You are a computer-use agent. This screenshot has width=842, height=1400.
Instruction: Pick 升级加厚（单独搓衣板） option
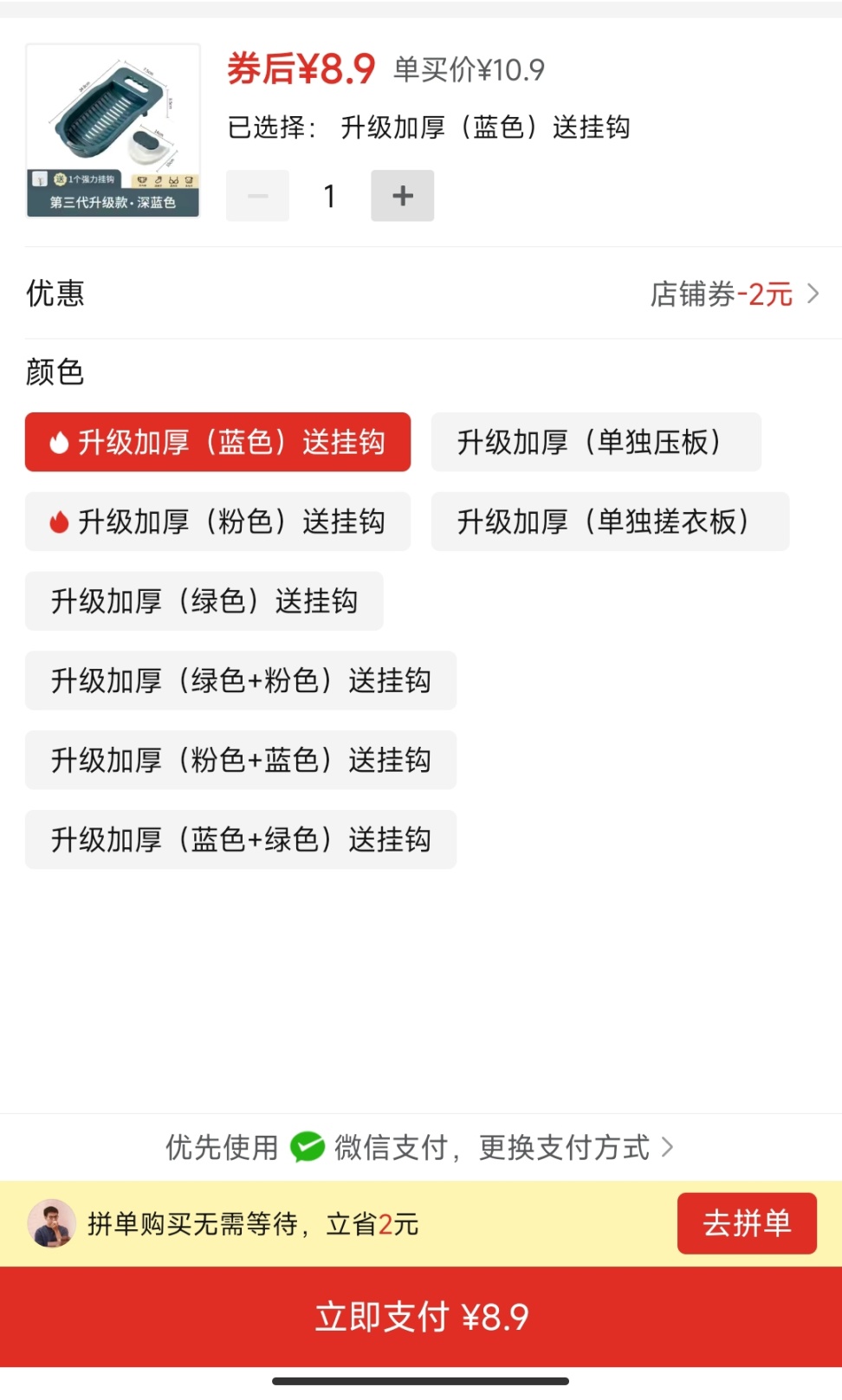(x=610, y=522)
